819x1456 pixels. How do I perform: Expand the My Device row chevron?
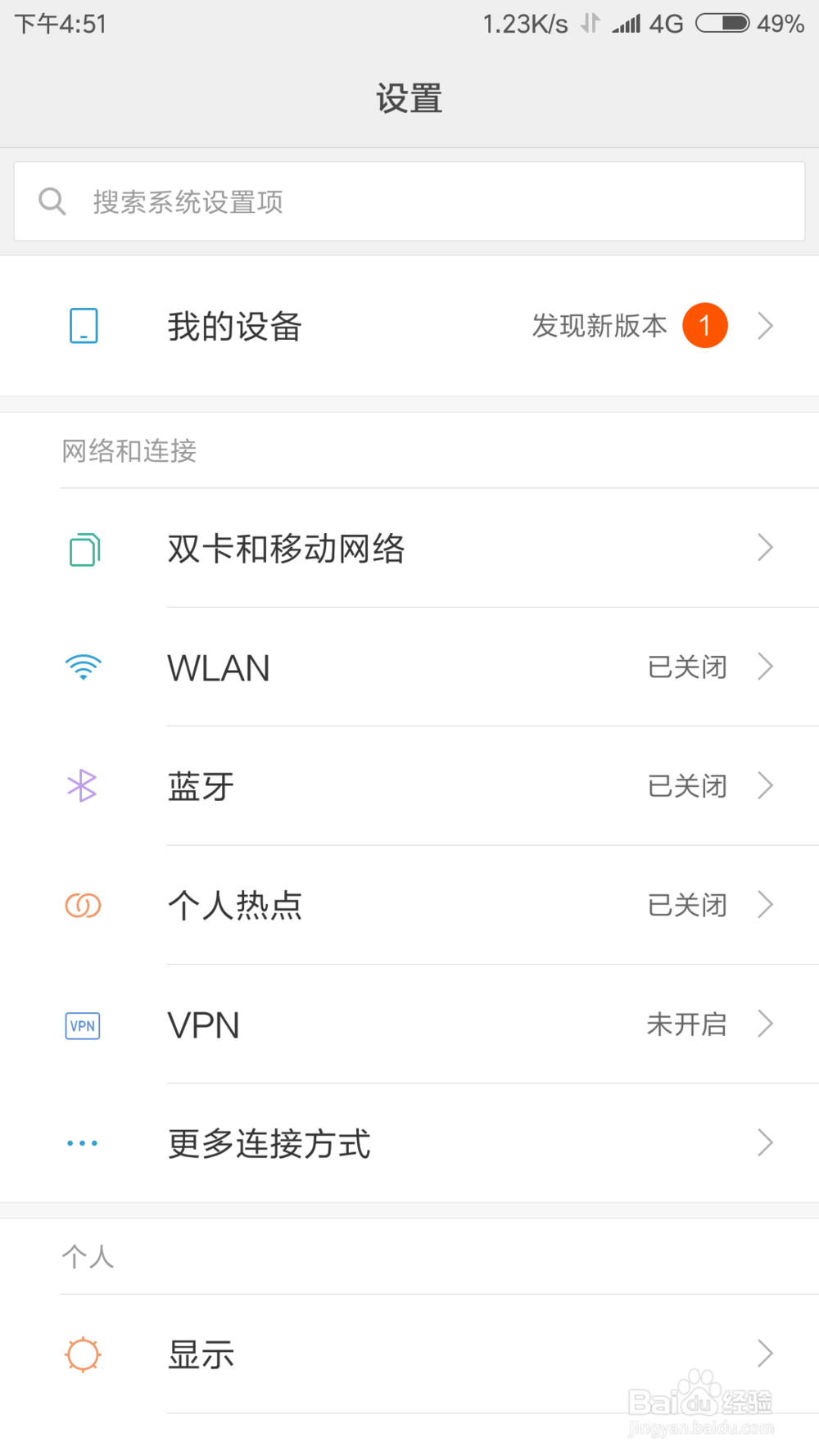[764, 325]
